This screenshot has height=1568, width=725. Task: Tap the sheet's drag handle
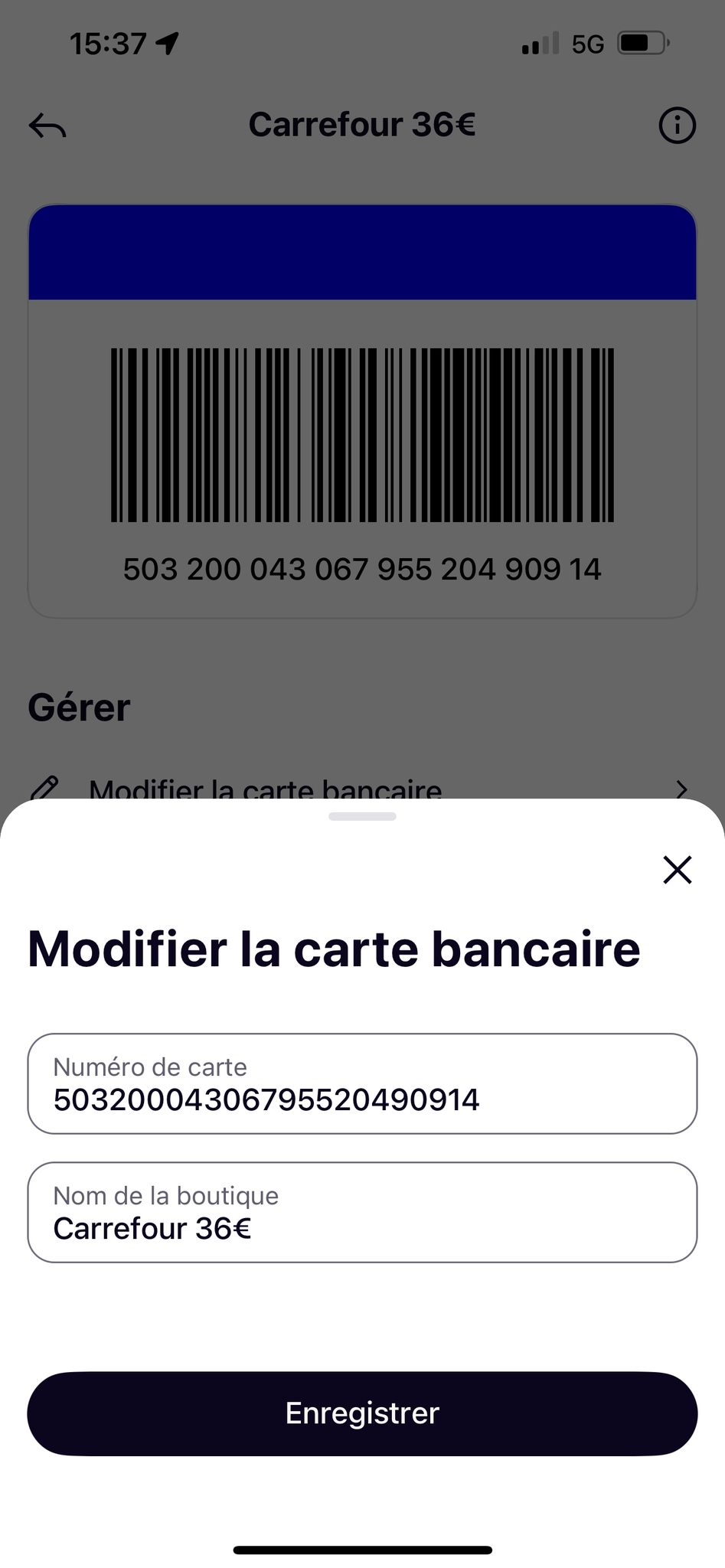click(362, 816)
